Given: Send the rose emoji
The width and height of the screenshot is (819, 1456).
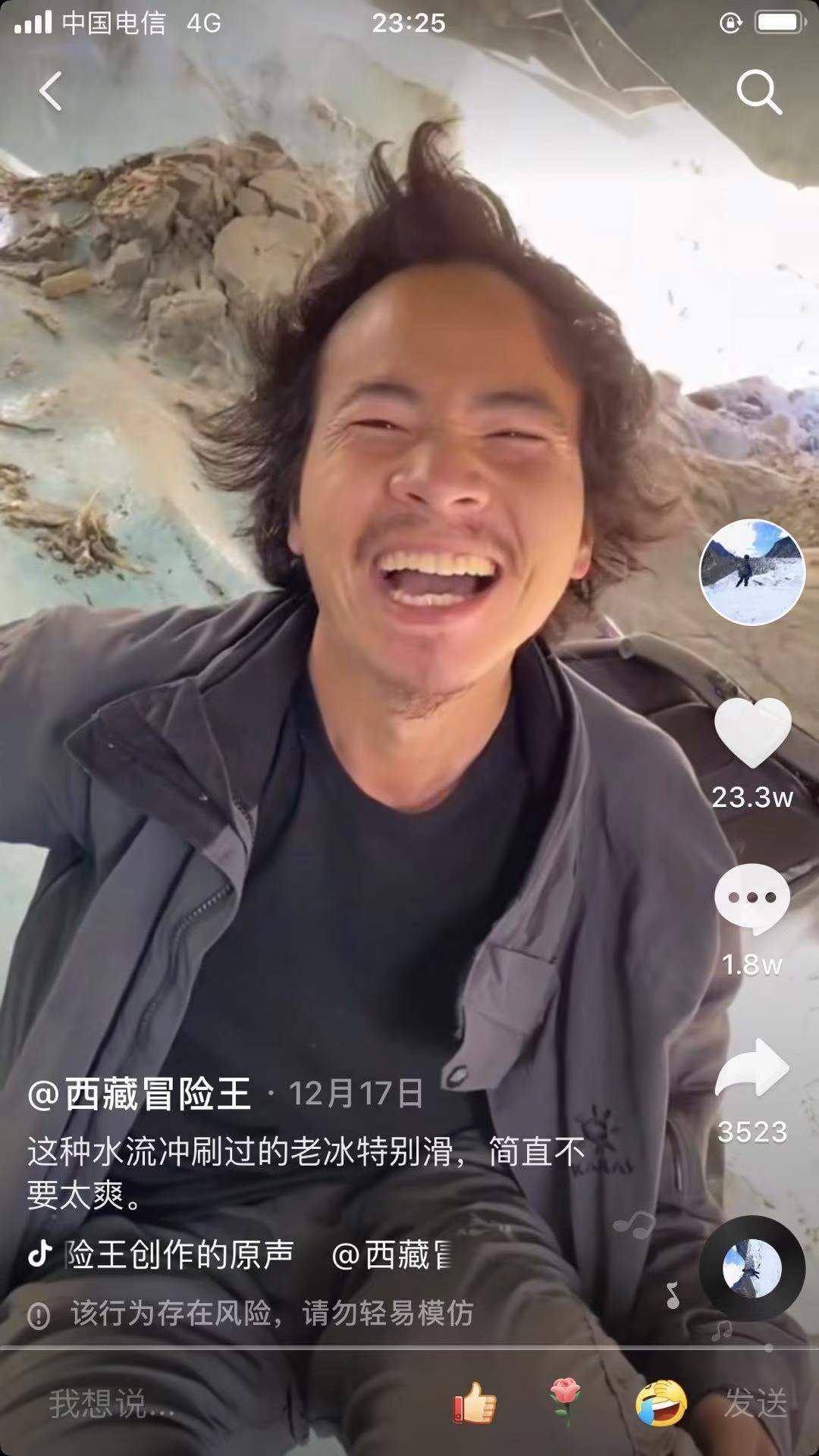Looking at the screenshot, I should coord(566,1403).
